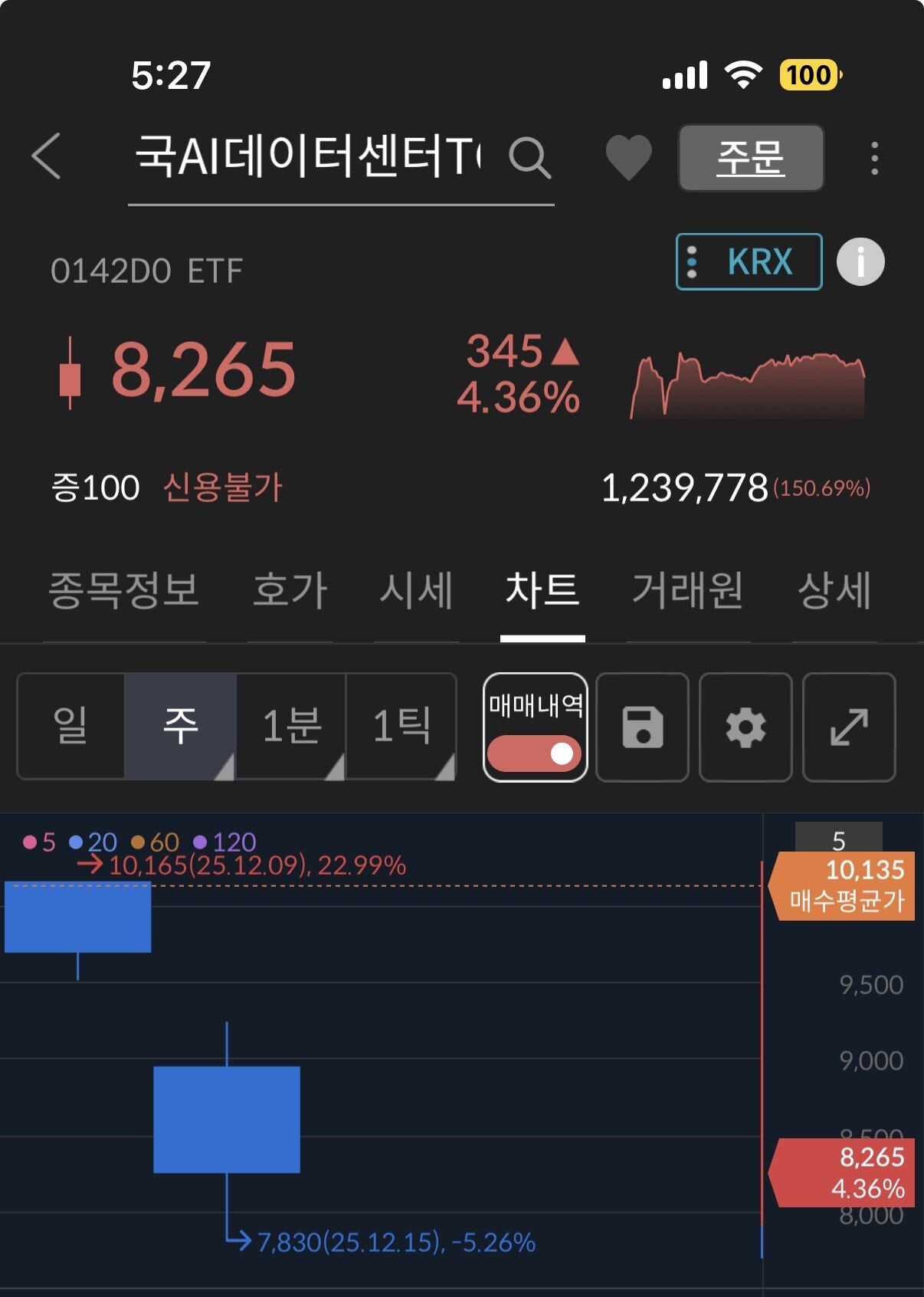Open the KRX exchange selector
This screenshot has width=924, height=1297.
point(749,262)
